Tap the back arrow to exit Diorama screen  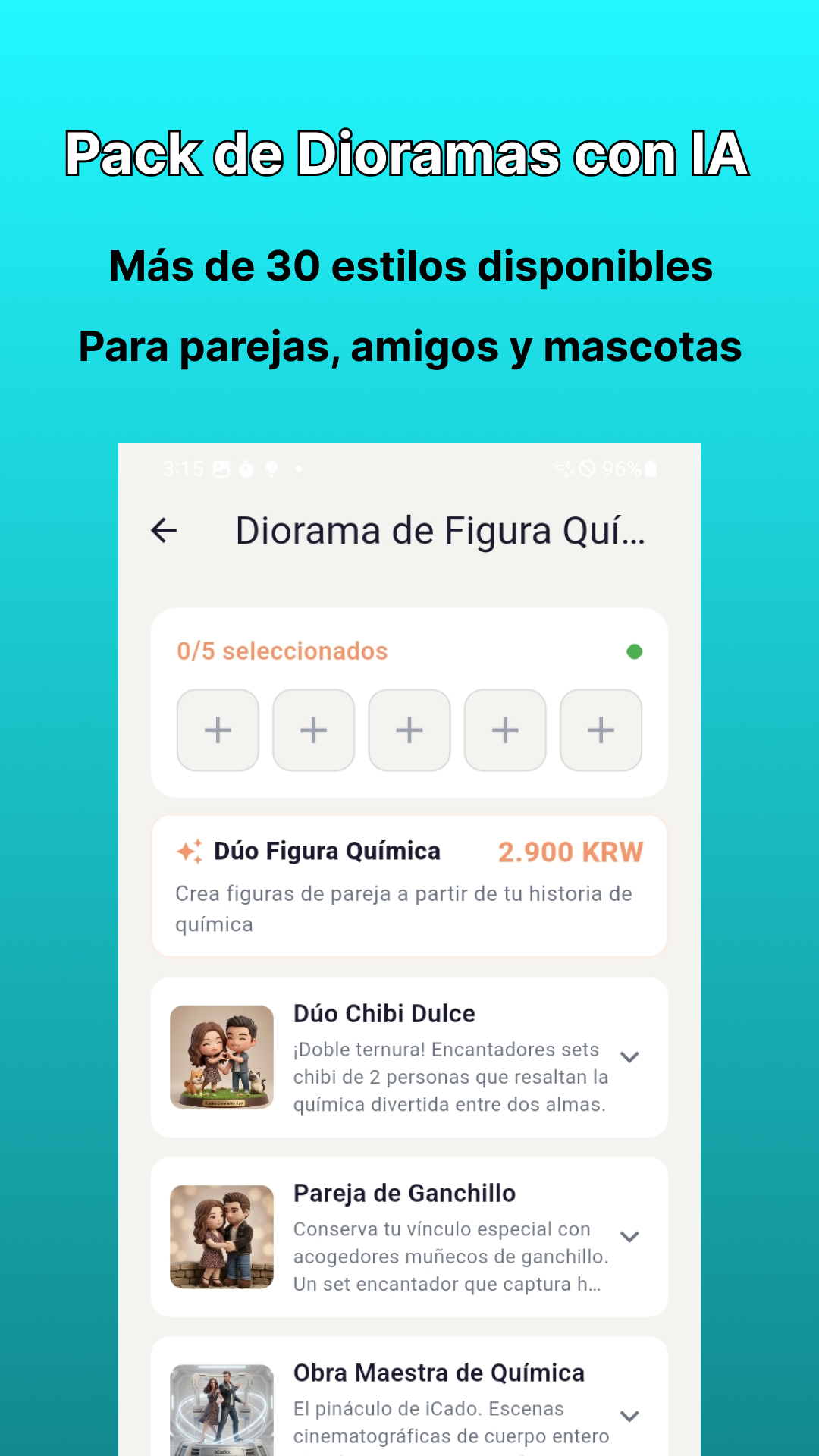(x=165, y=531)
